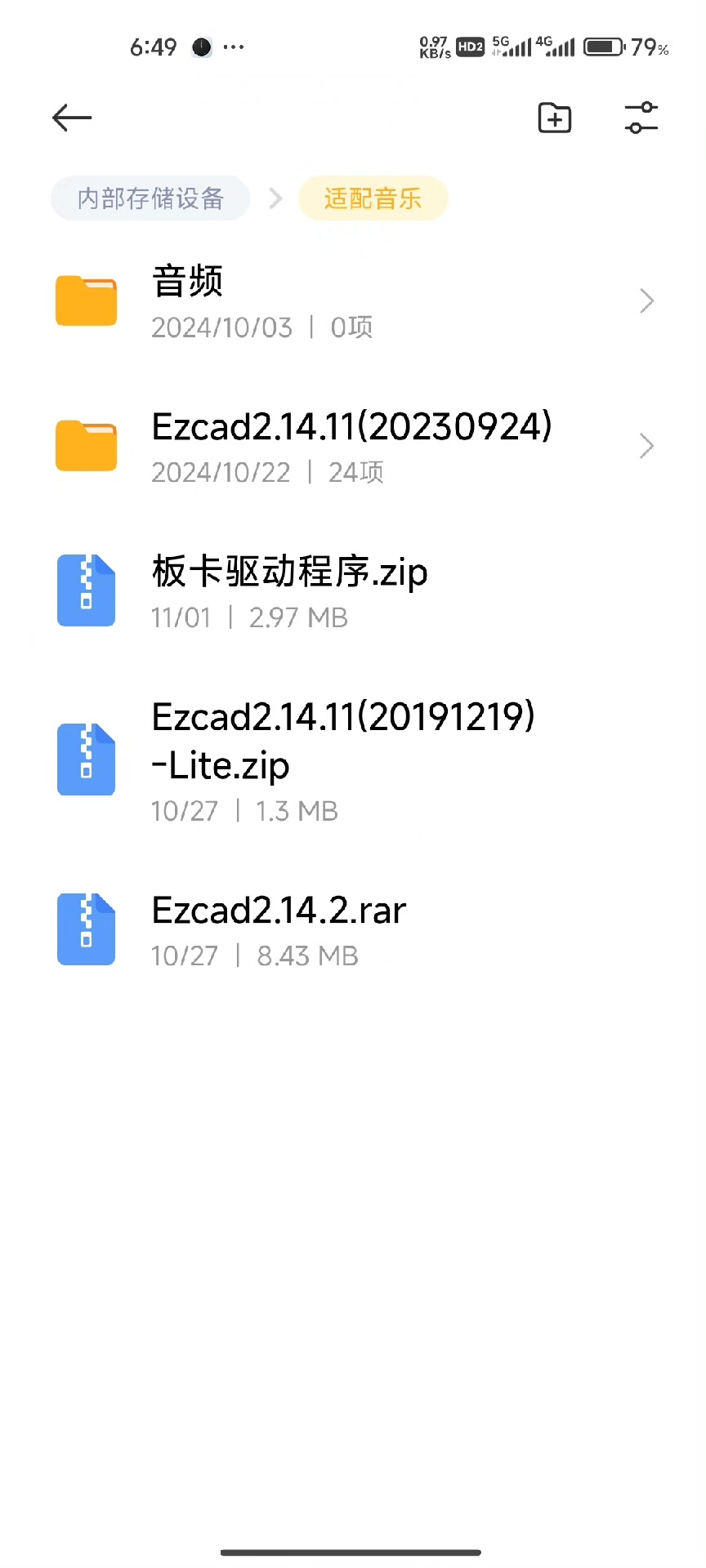Select the 适配音乐 breadcrumb chip
706x1568 pixels.
point(373,198)
